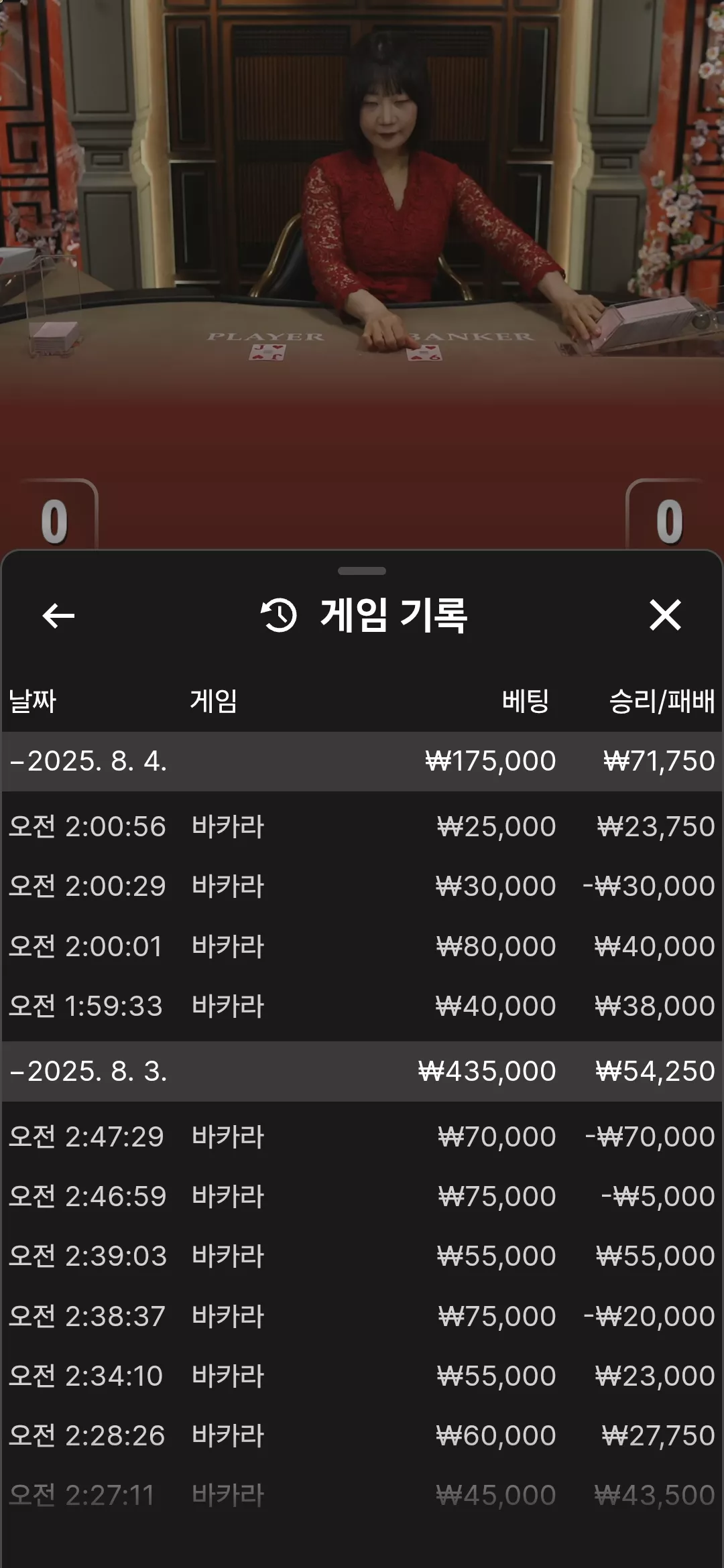View the 오전 1:59:33 game details
This screenshot has height=1568, width=724.
pyautogui.click(x=362, y=1006)
